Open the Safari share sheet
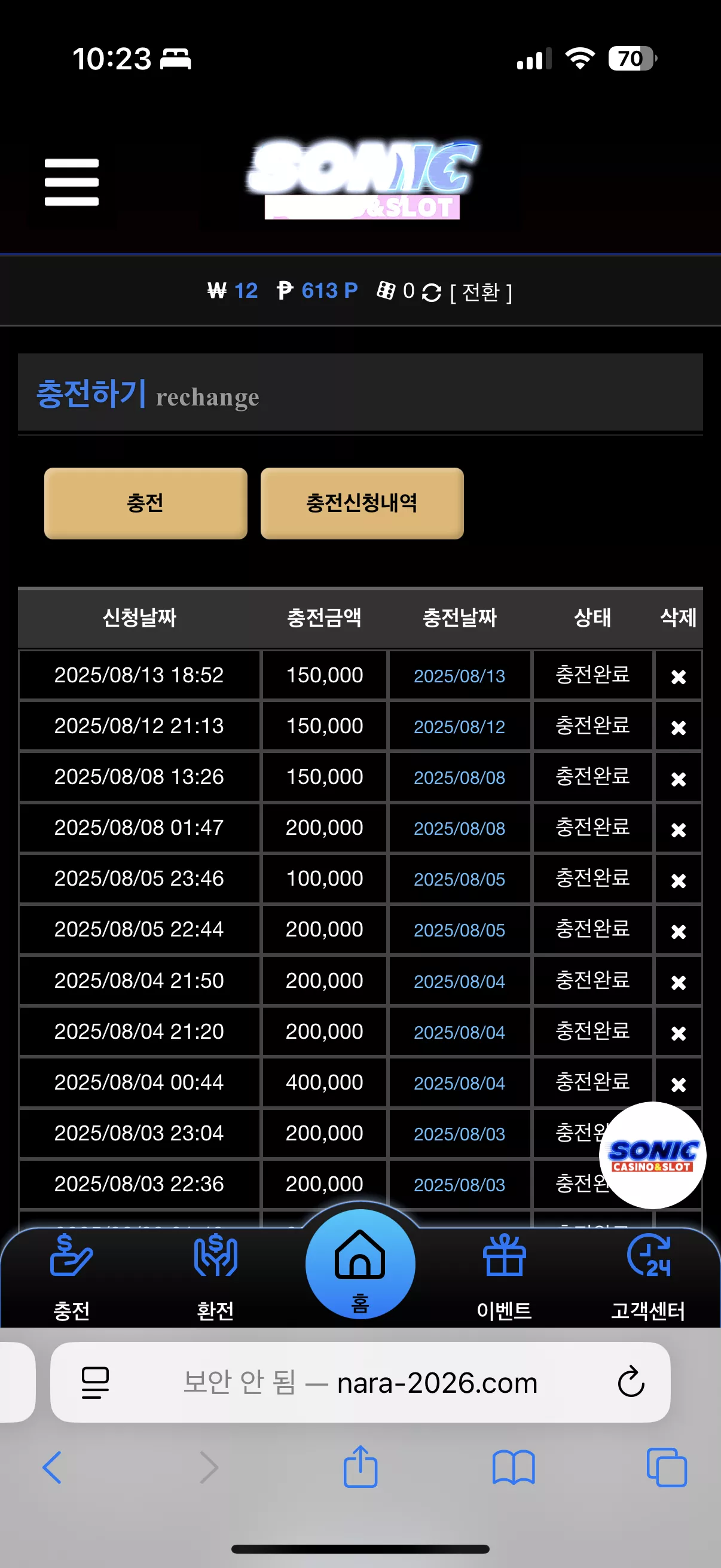Image resolution: width=721 pixels, height=1568 pixels. 360,1467
